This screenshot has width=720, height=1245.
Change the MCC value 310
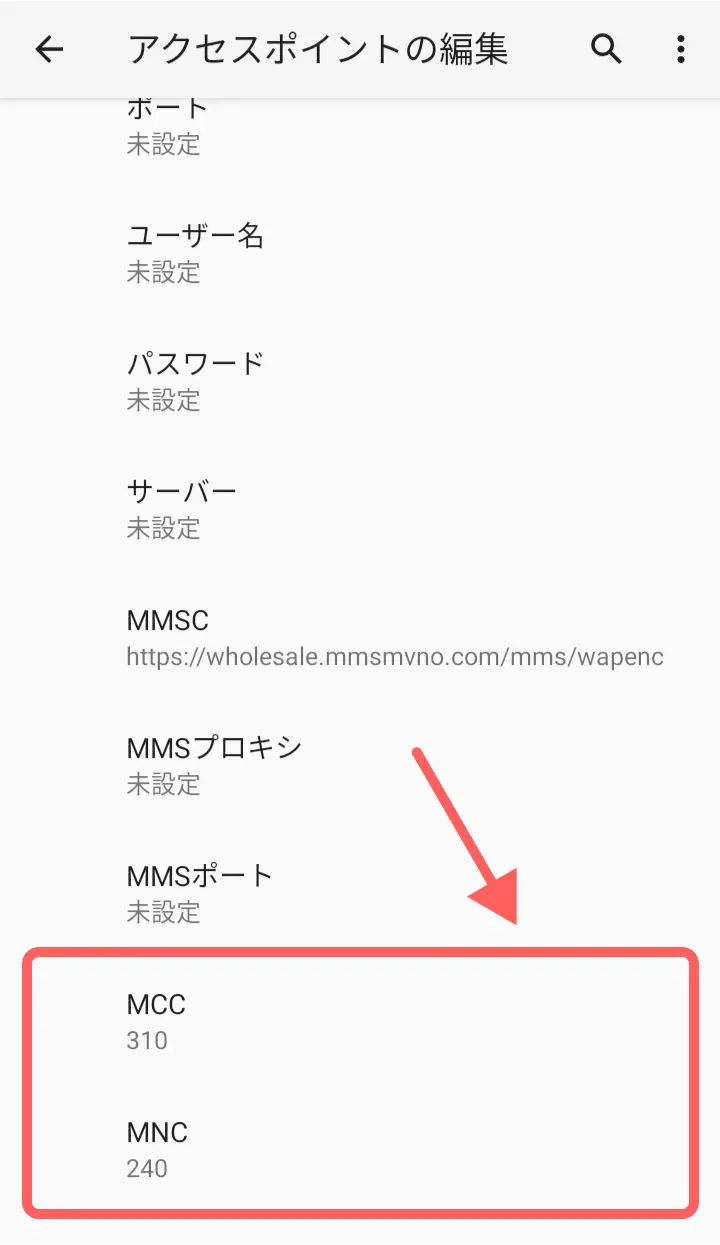(360, 1022)
